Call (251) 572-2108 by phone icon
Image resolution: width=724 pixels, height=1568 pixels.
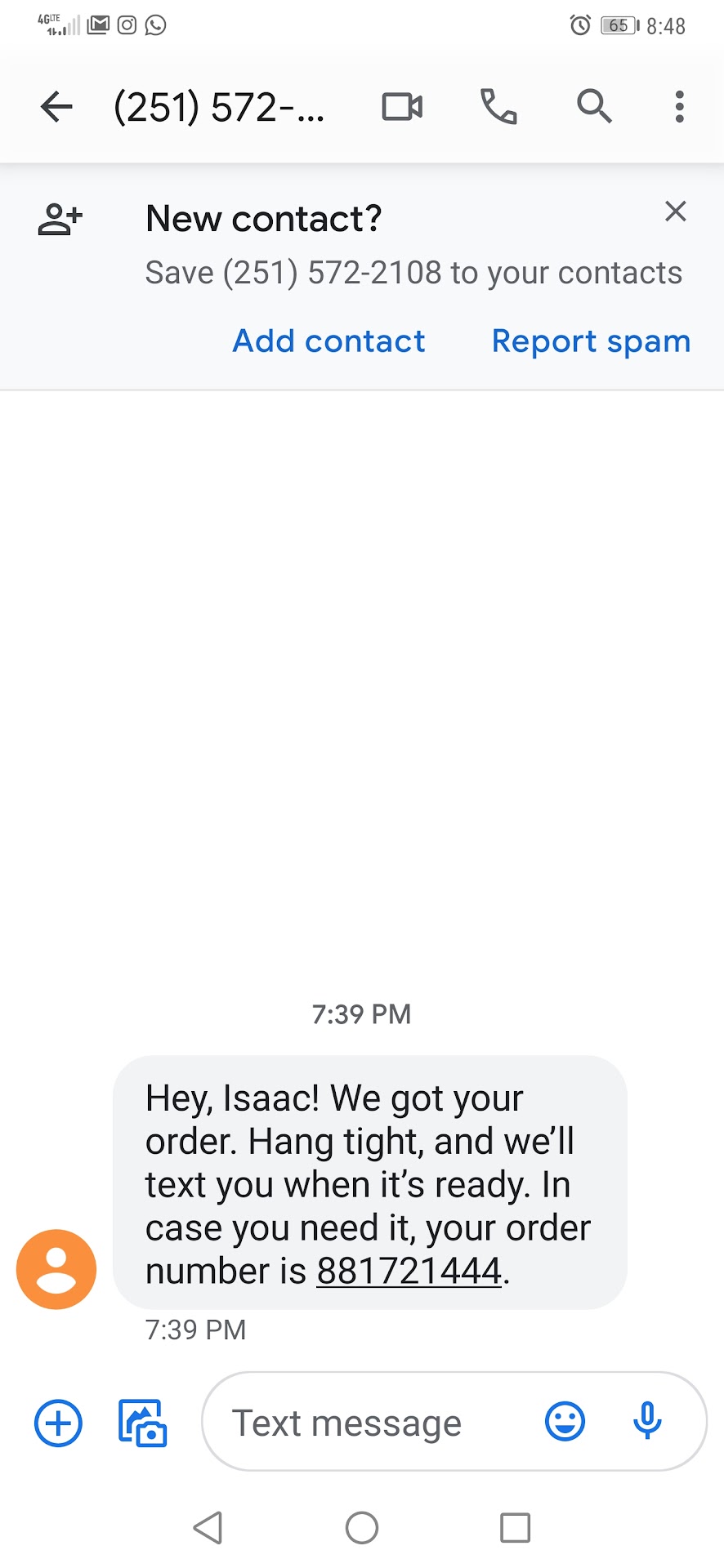click(498, 107)
